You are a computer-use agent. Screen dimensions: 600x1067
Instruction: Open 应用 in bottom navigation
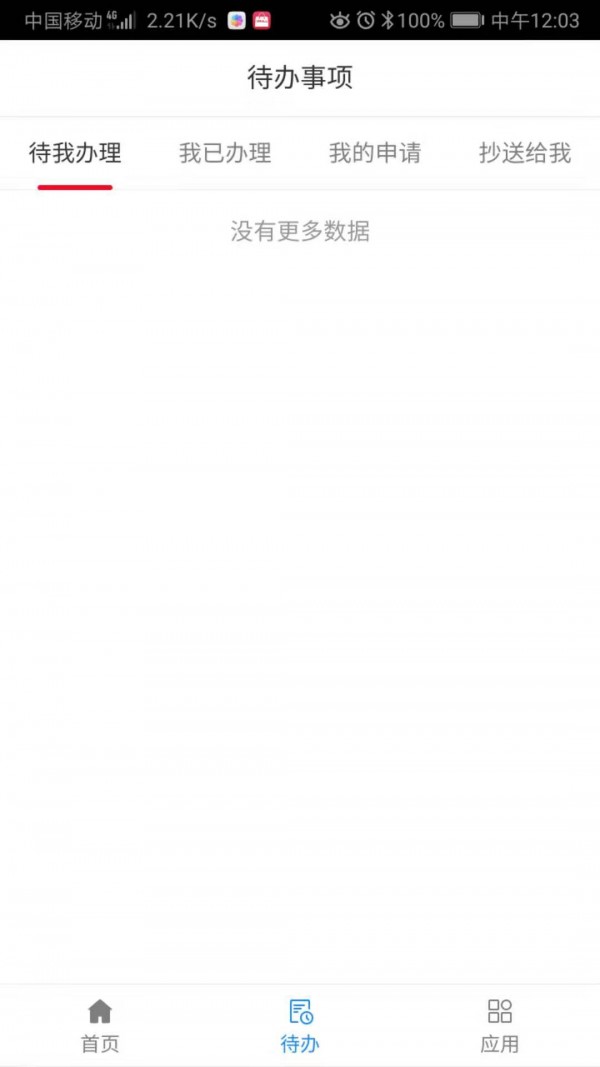(x=500, y=1026)
